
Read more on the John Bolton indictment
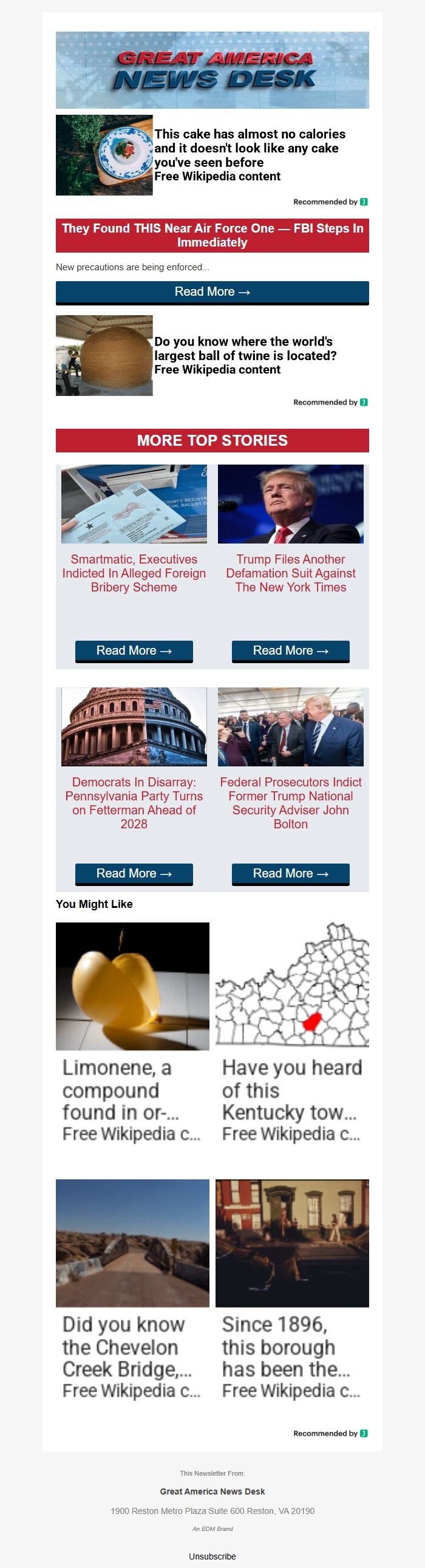(x=290, y=873)
